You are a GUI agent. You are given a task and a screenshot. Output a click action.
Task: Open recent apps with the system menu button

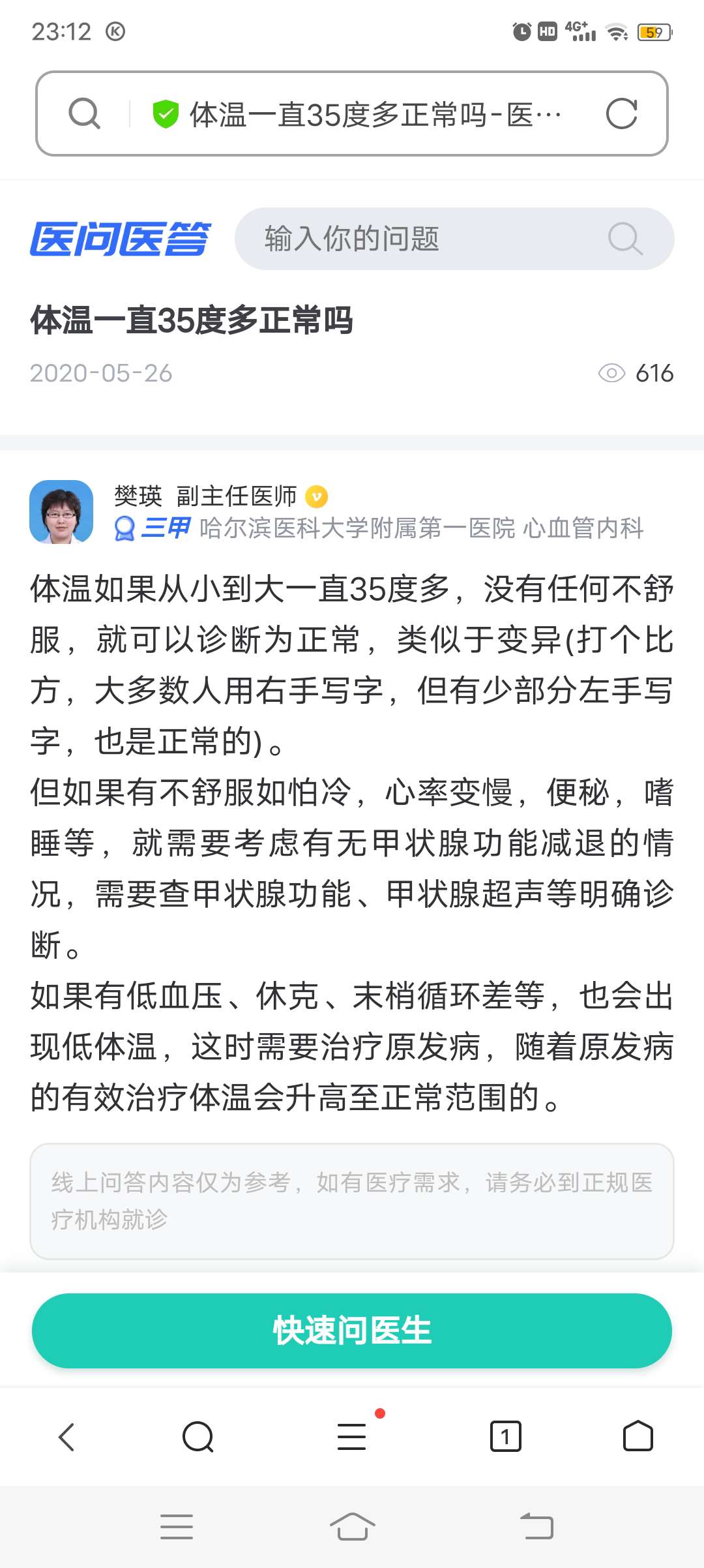pos(176,1526)
